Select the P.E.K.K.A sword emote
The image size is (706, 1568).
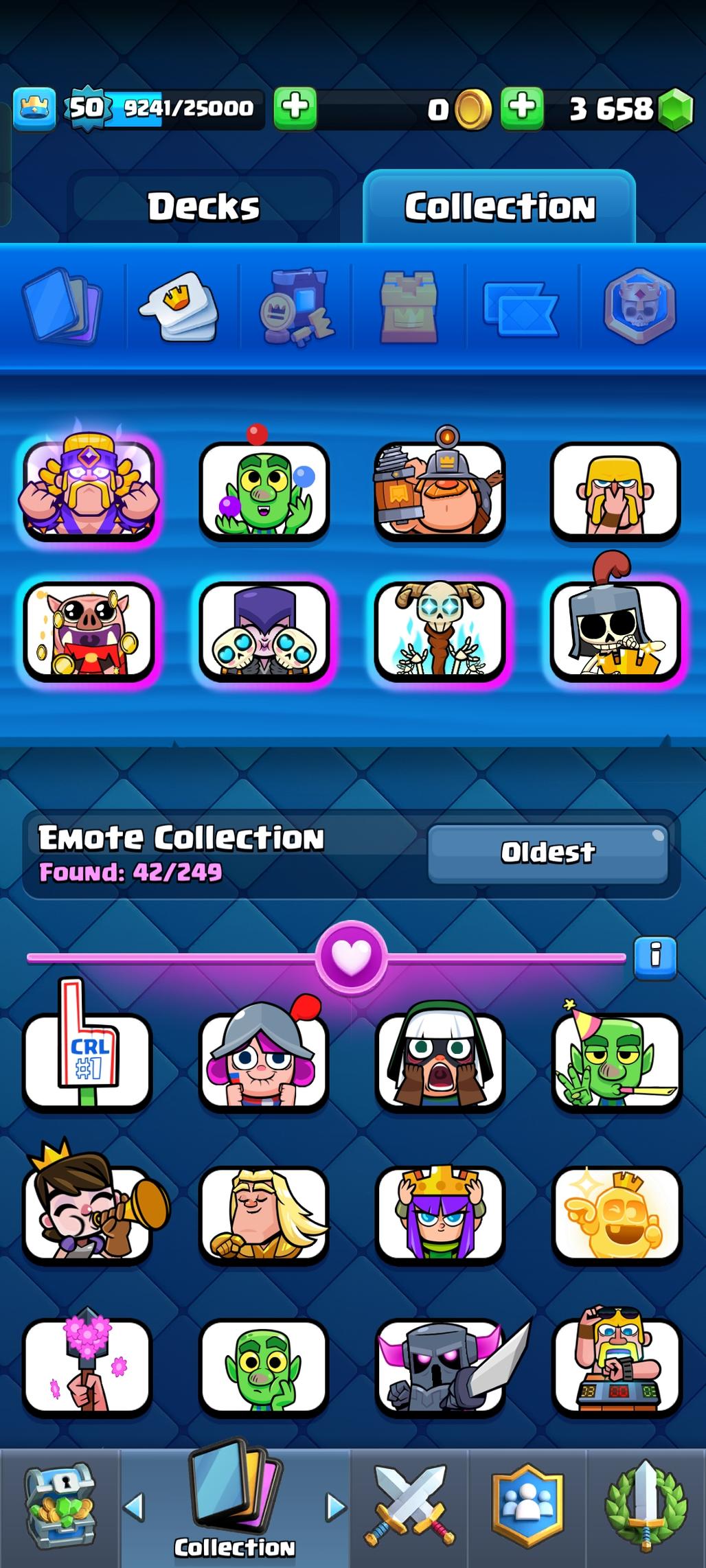click(440, 1365)
